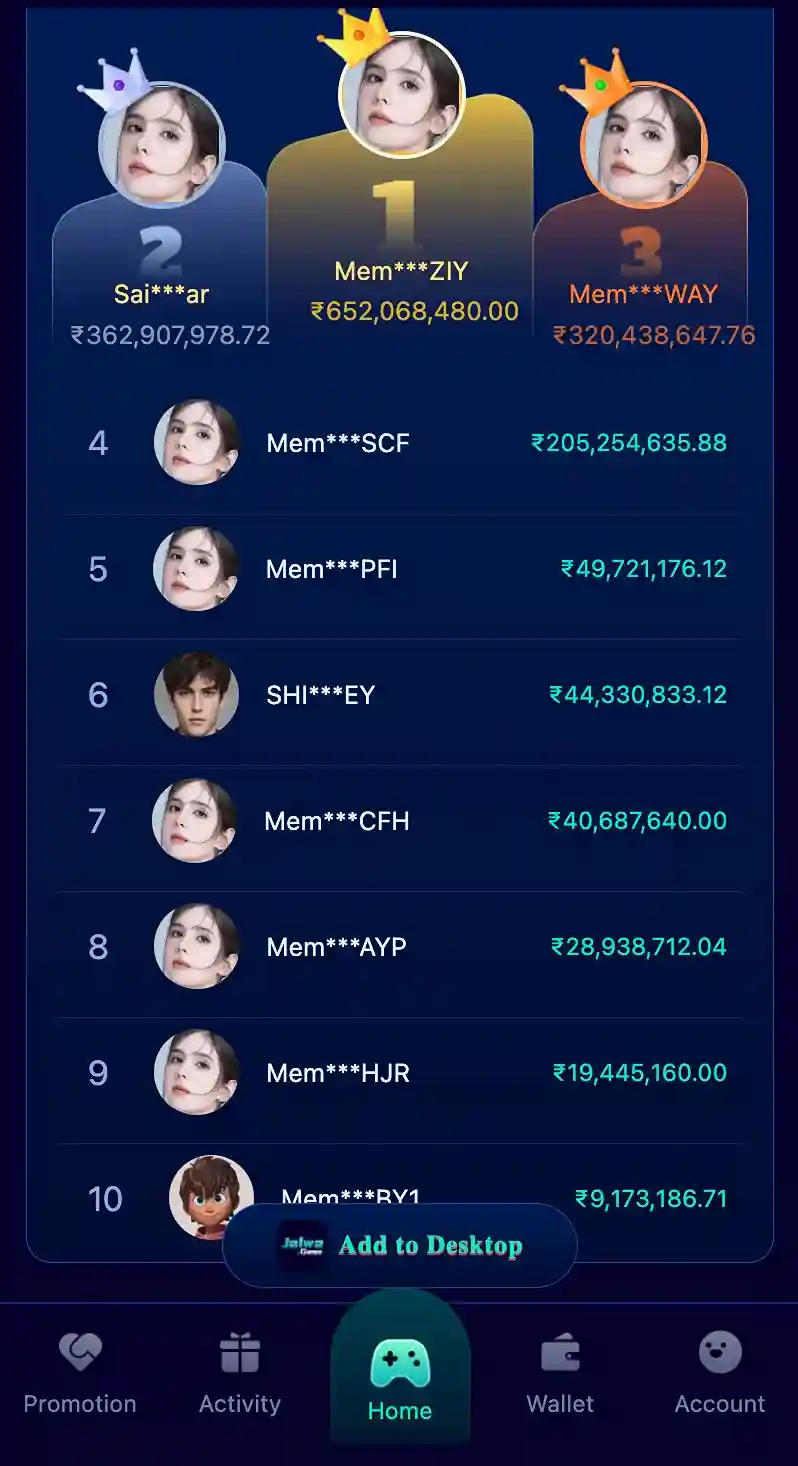Tap the Add to Desktop button

tap(400, 1245)
